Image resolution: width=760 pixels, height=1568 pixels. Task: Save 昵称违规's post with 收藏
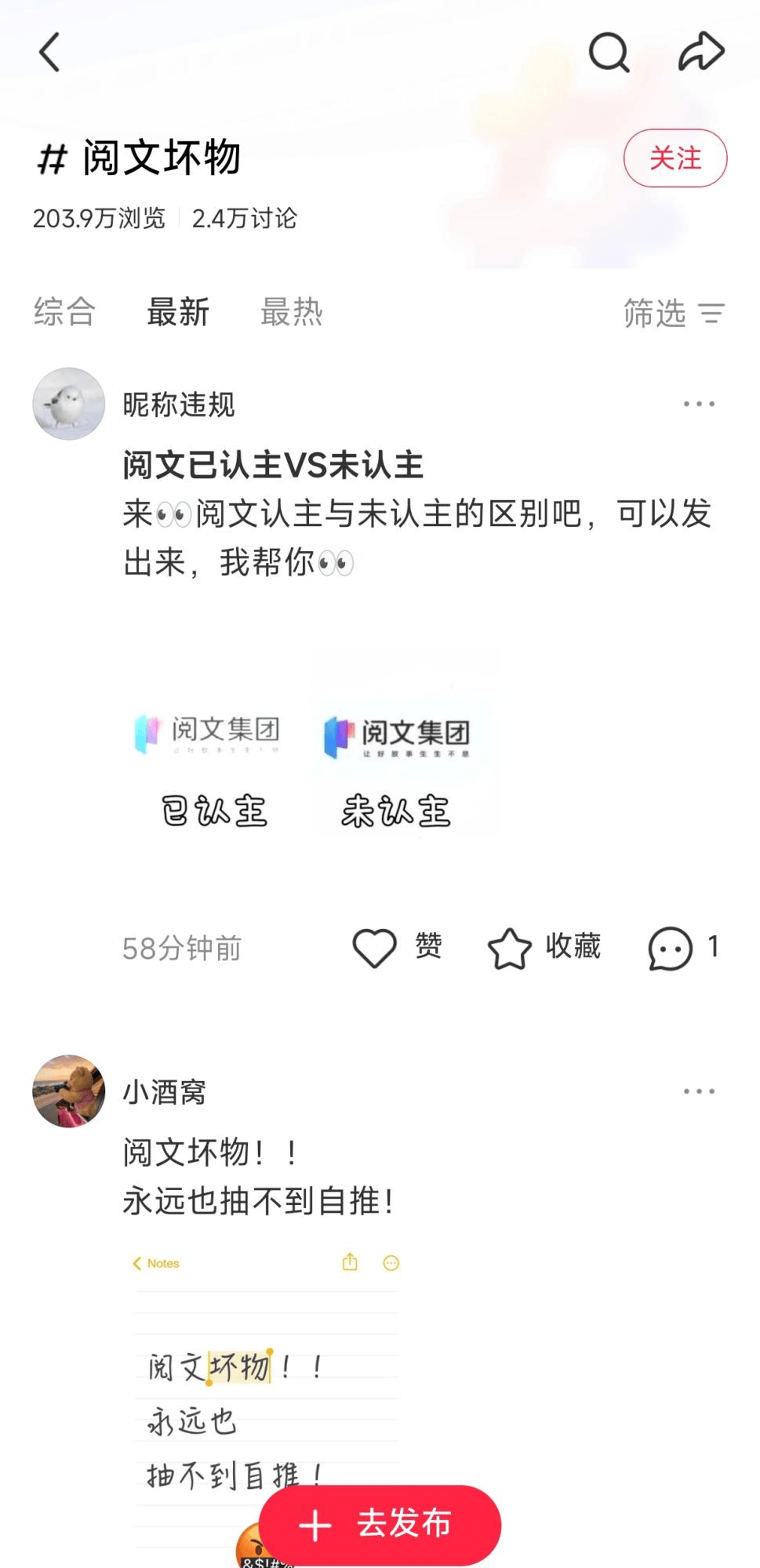click(x=544, y=947)
